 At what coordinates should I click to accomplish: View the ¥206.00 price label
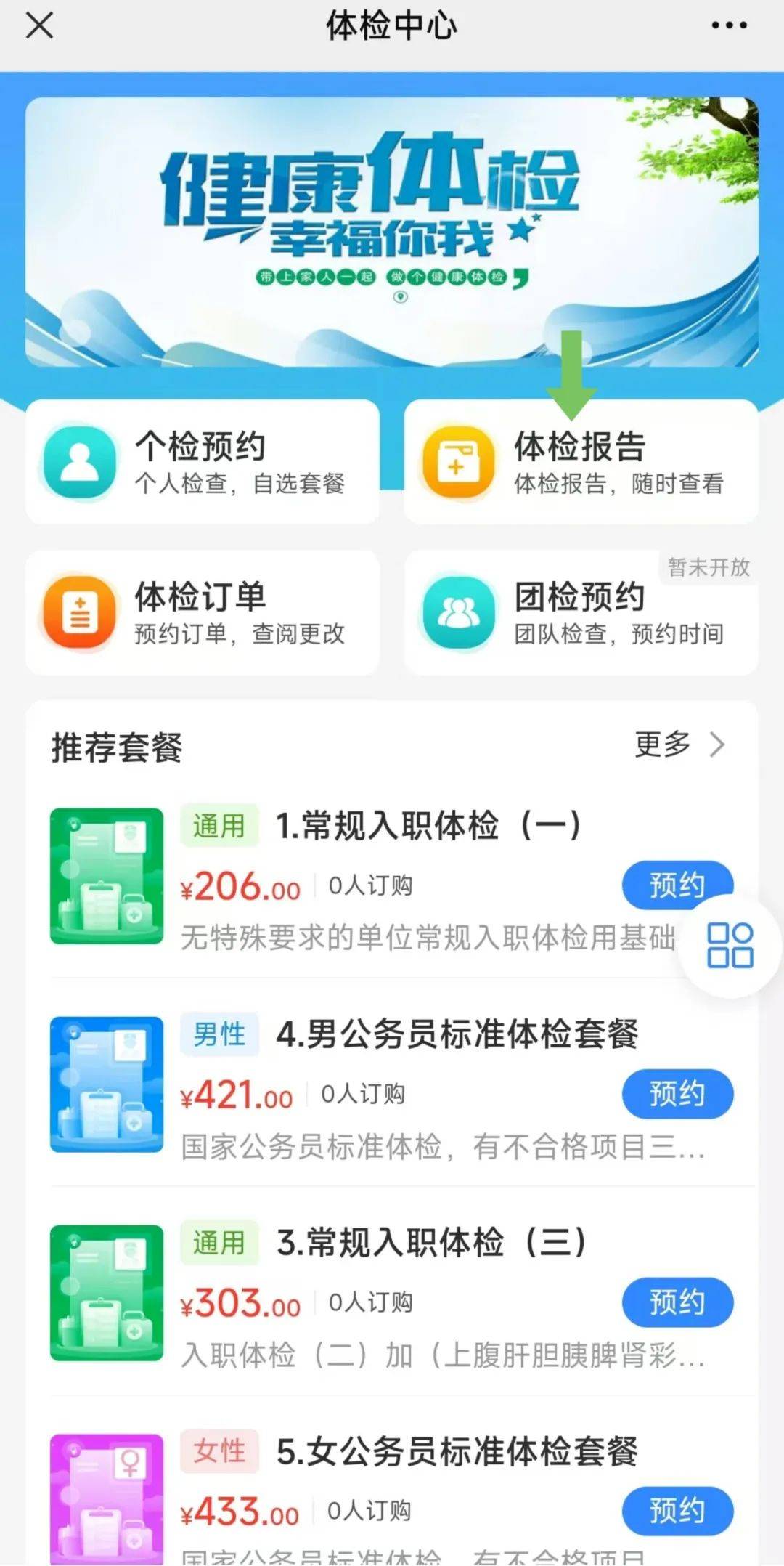240,888
